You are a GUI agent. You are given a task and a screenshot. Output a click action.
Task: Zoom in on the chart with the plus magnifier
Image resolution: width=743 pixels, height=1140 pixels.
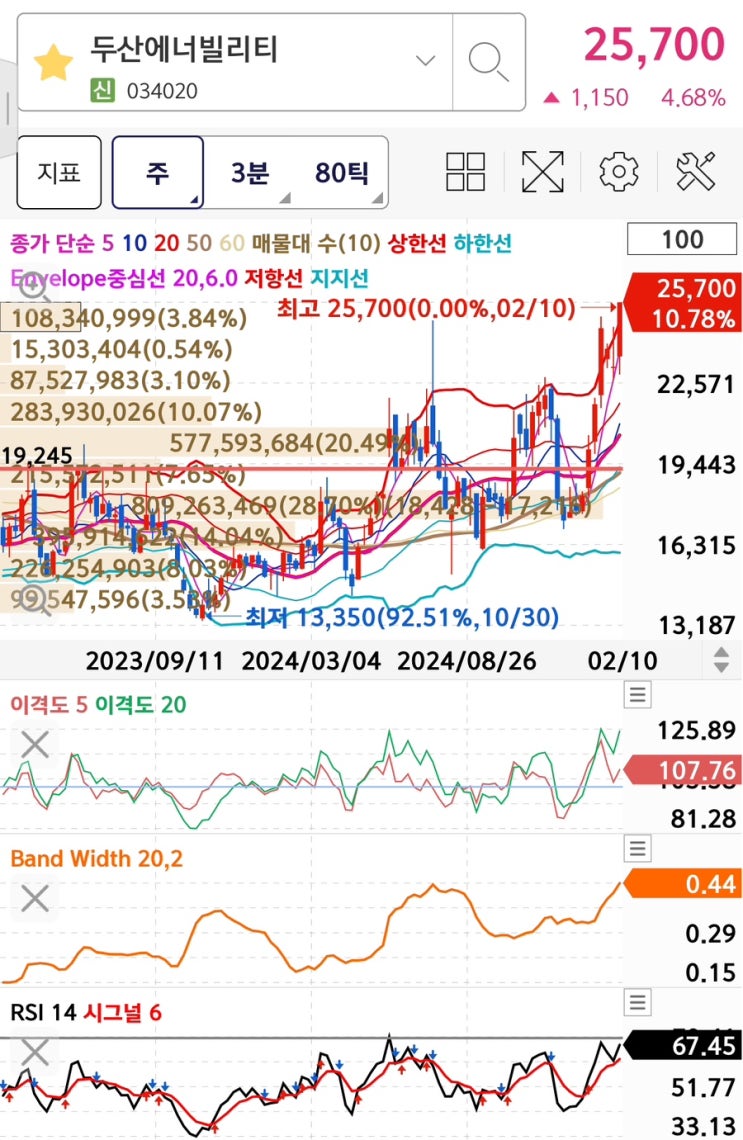33,287
